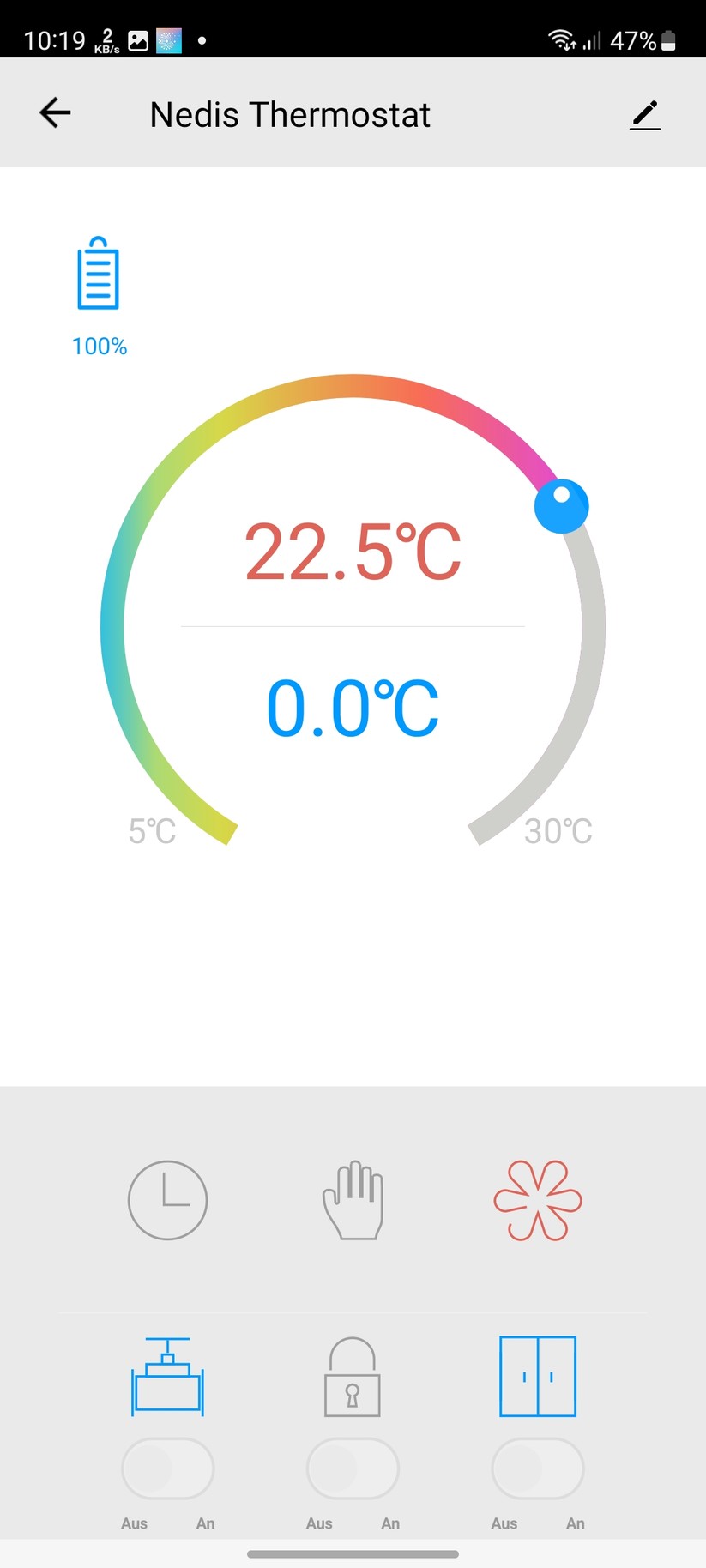Go back with the arrow in the header
Screen dimensions: 706x1568
pyautogui.click(x=54, y=112)
